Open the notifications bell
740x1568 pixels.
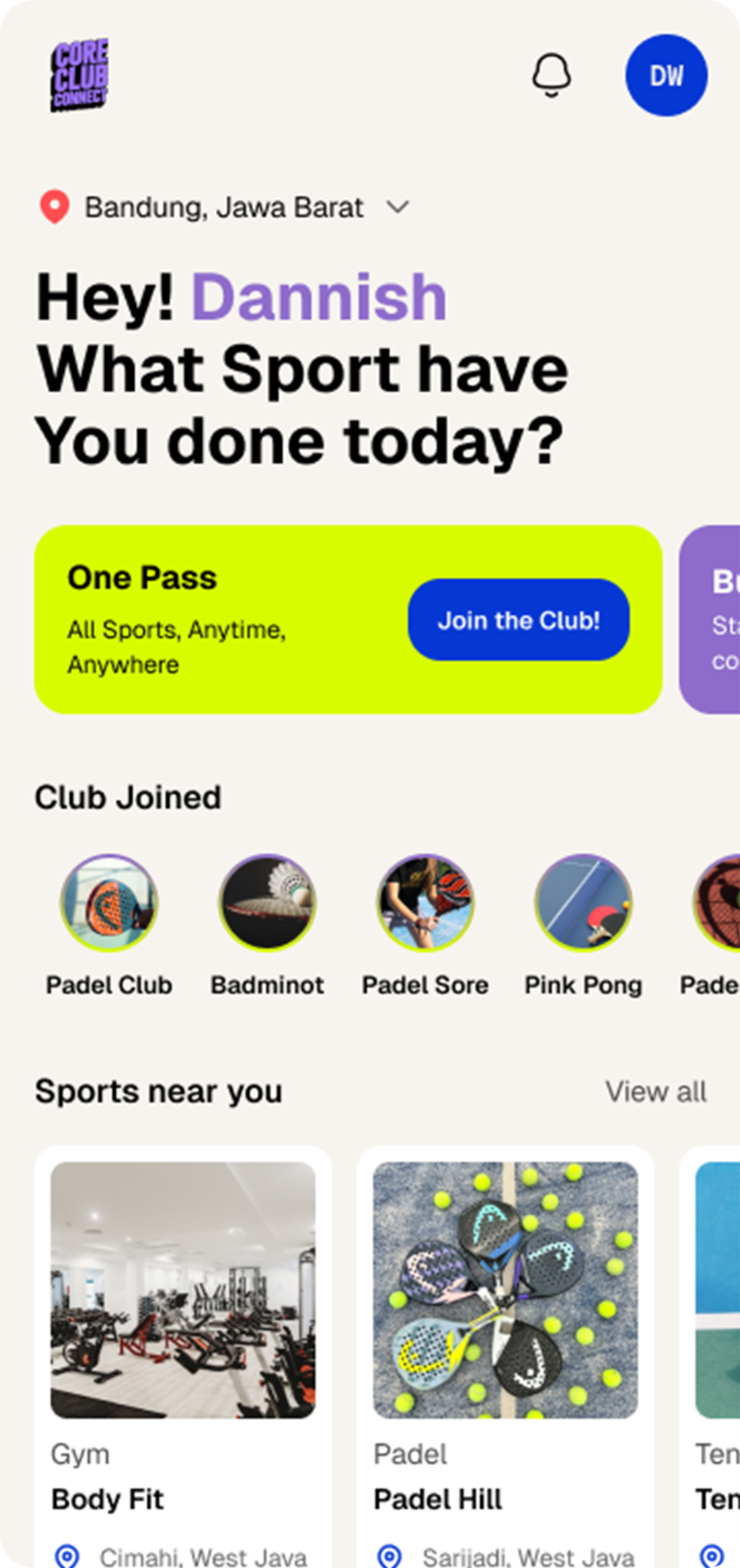pos(551,75)
